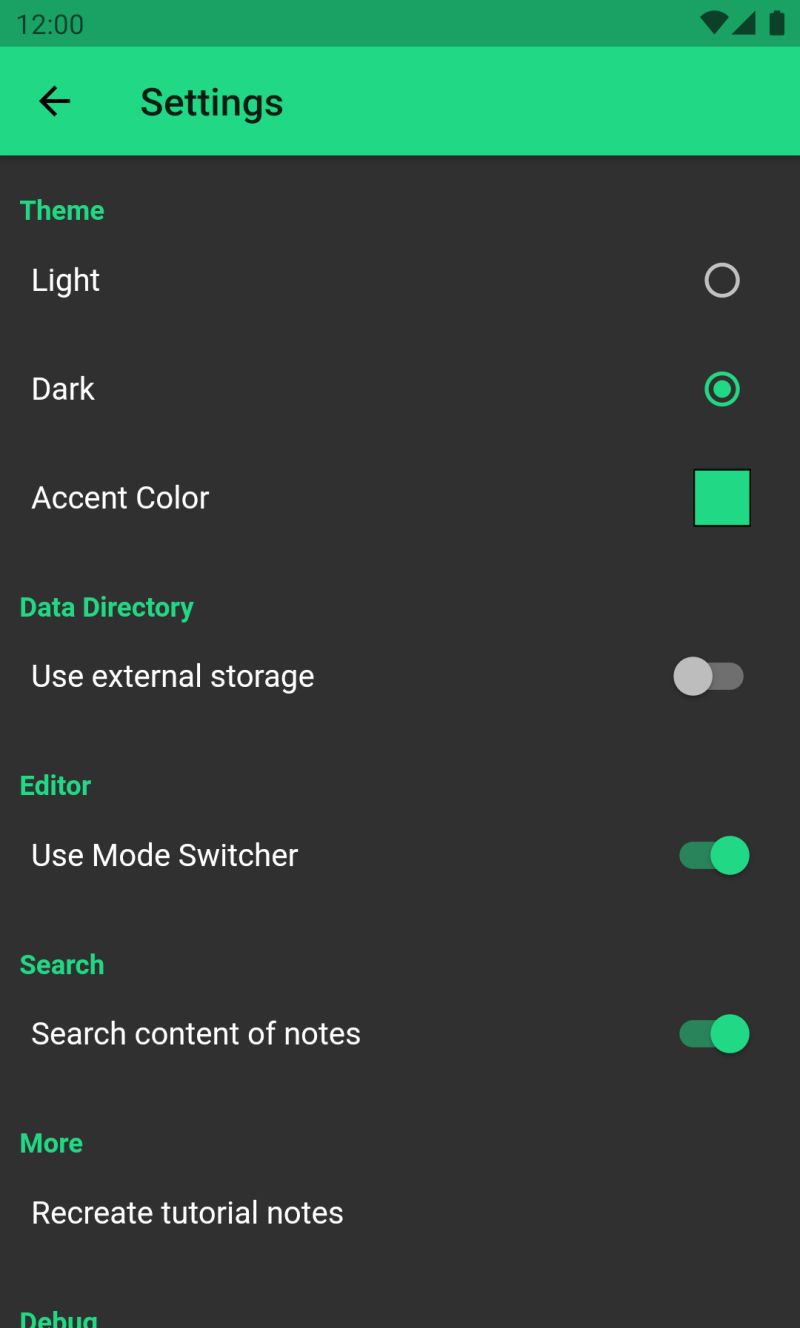800x1328 pixels.
Task: Tap the More section header
Action: point(51,1143)
